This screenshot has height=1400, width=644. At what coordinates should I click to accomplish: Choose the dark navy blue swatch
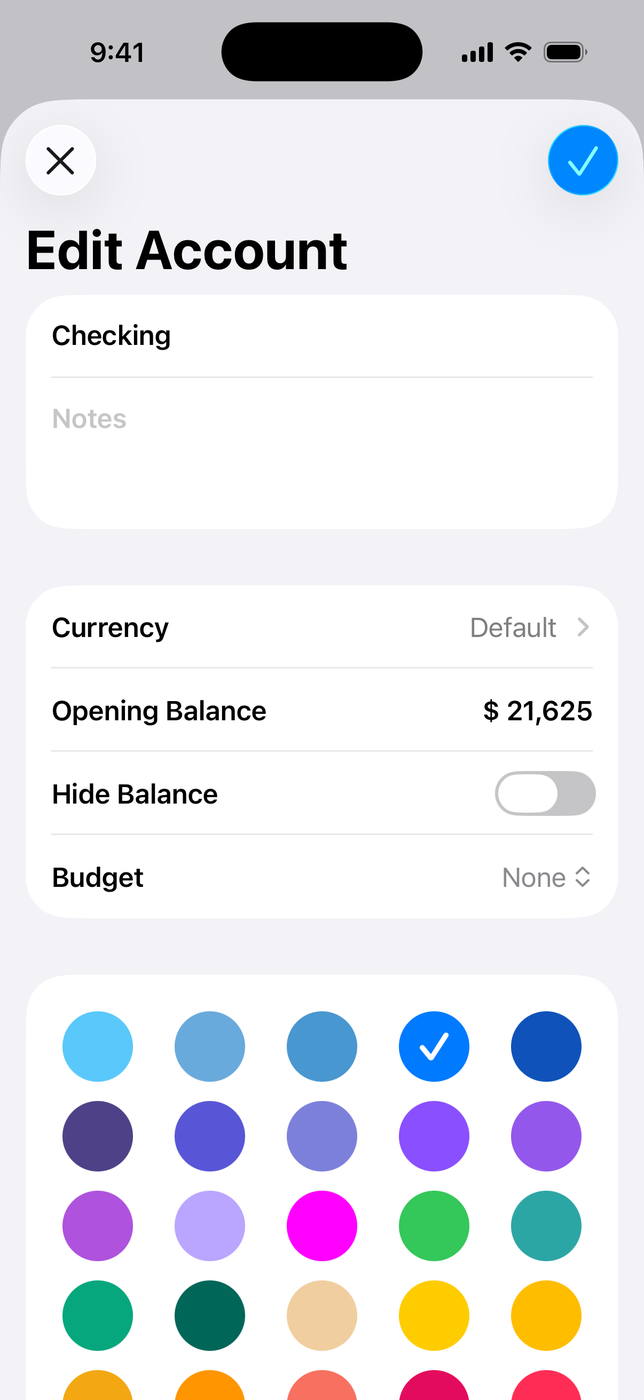point(546,1047)
